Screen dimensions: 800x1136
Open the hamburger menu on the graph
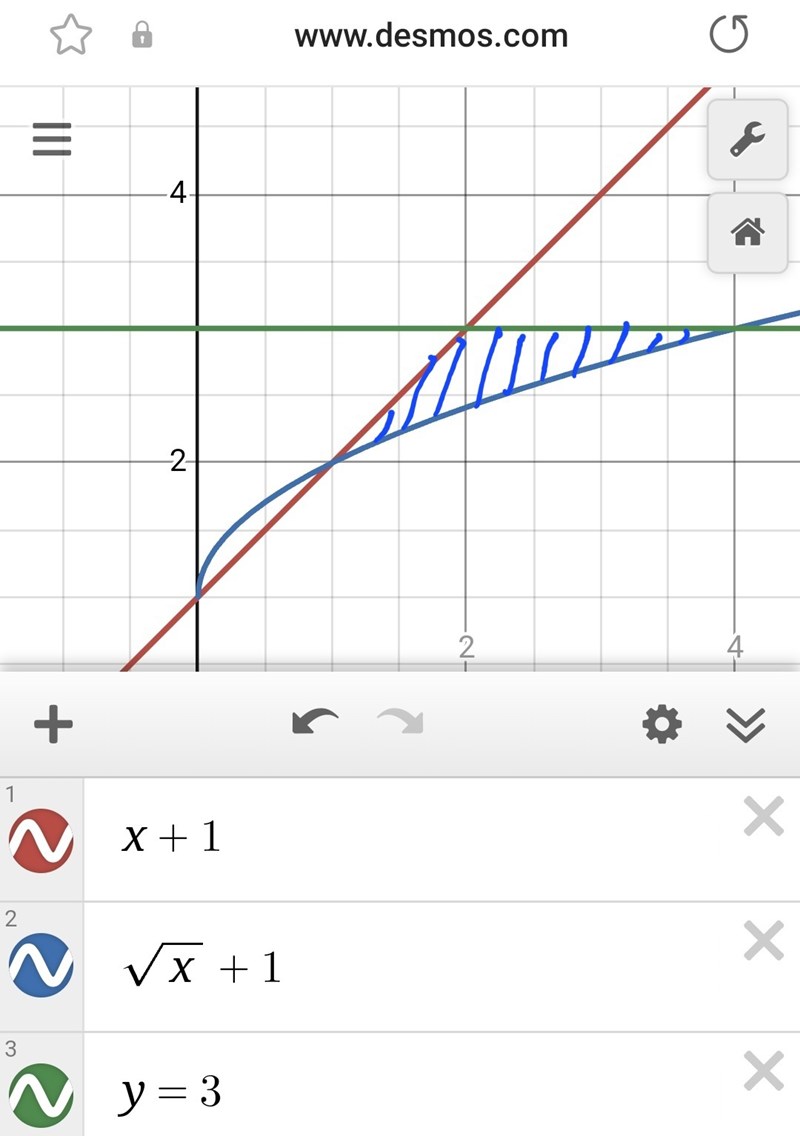[x=53, y=139]
